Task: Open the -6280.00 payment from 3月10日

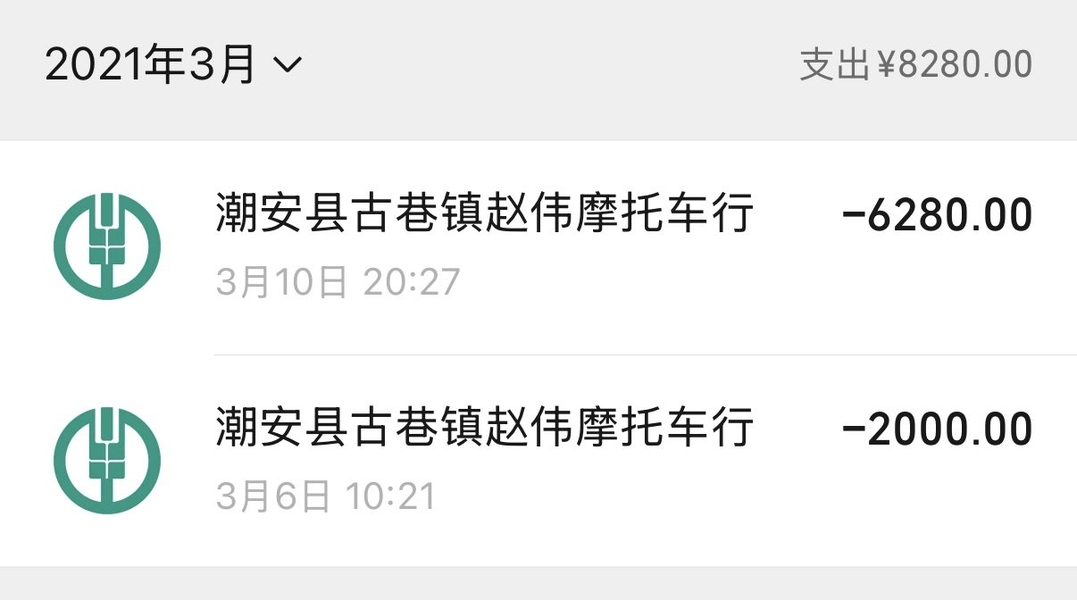Action: (538, 247)
